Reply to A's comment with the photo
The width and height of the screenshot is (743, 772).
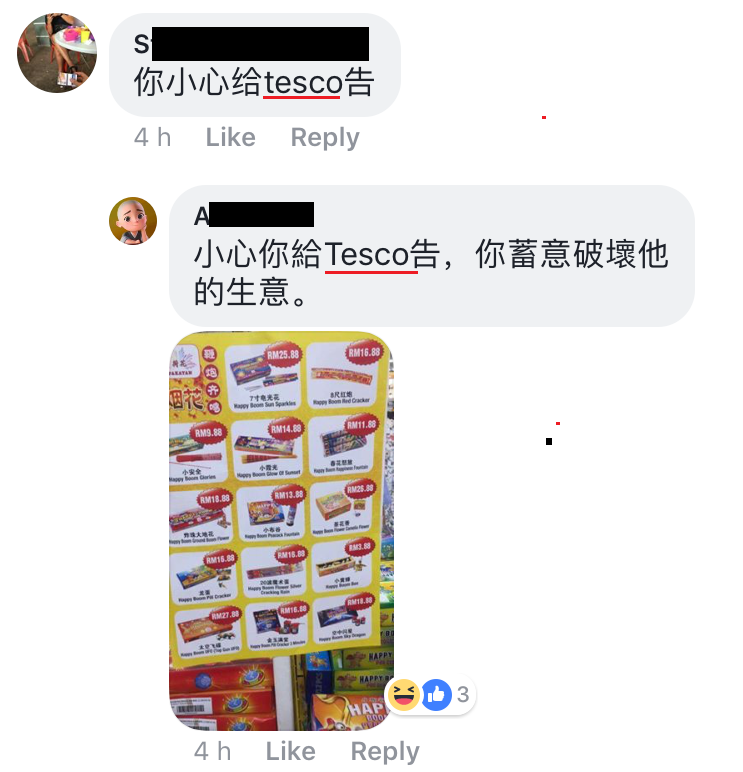(384, 751)
